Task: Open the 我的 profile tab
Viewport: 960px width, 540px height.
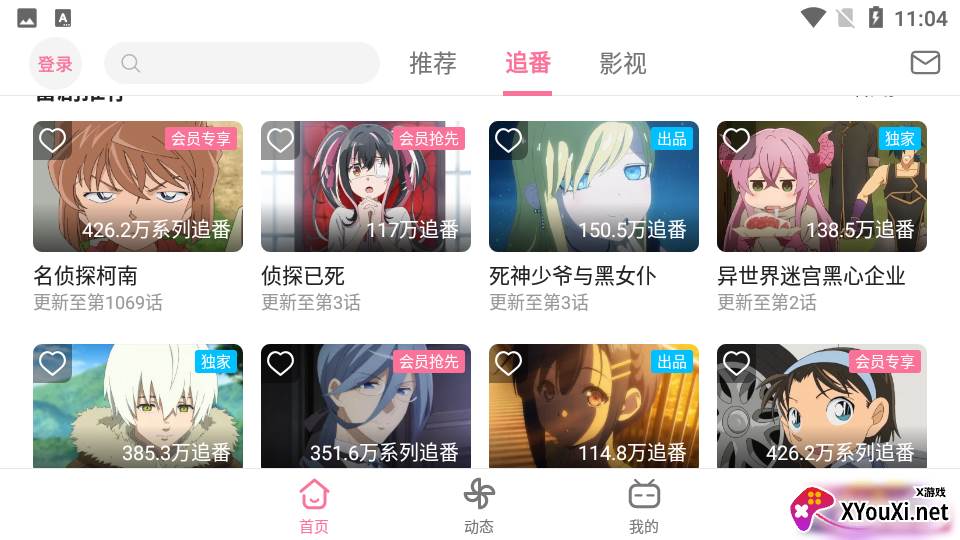Action: point(643,506)
